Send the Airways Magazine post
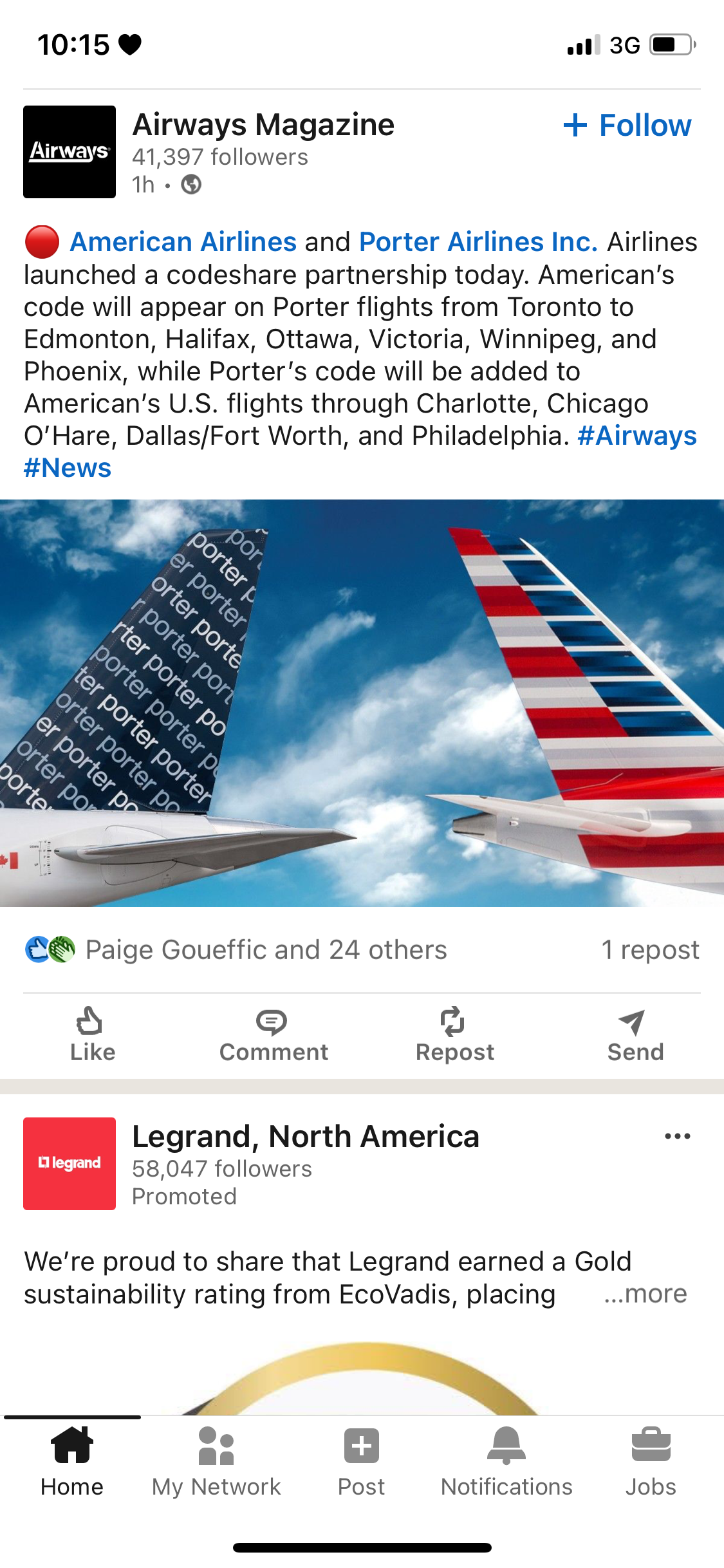The width and height of the screenshot is (724, 1568). [635, 1034]
